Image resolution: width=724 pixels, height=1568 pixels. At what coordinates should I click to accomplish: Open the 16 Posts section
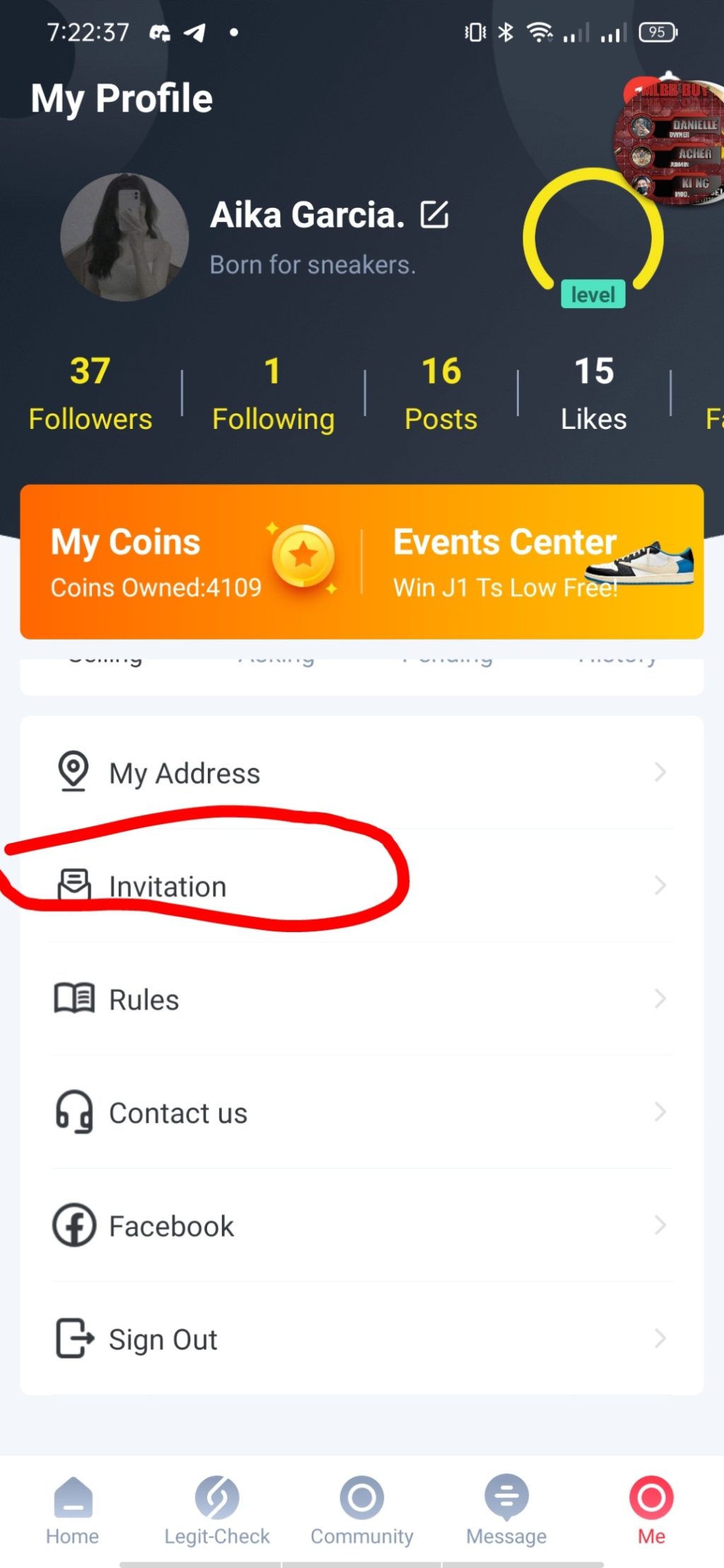click(x=441, y=394)
